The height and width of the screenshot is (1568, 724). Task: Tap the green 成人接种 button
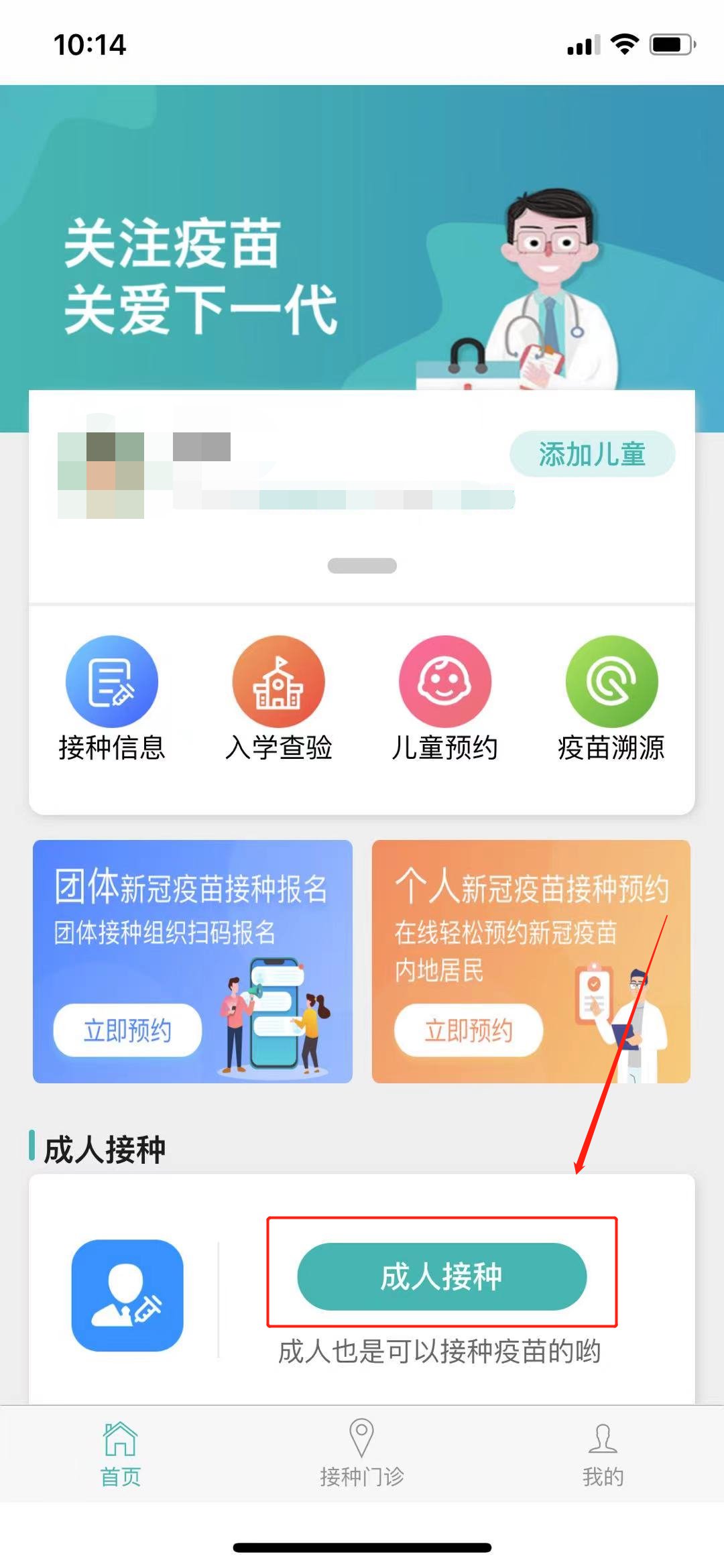[442, 1276]
